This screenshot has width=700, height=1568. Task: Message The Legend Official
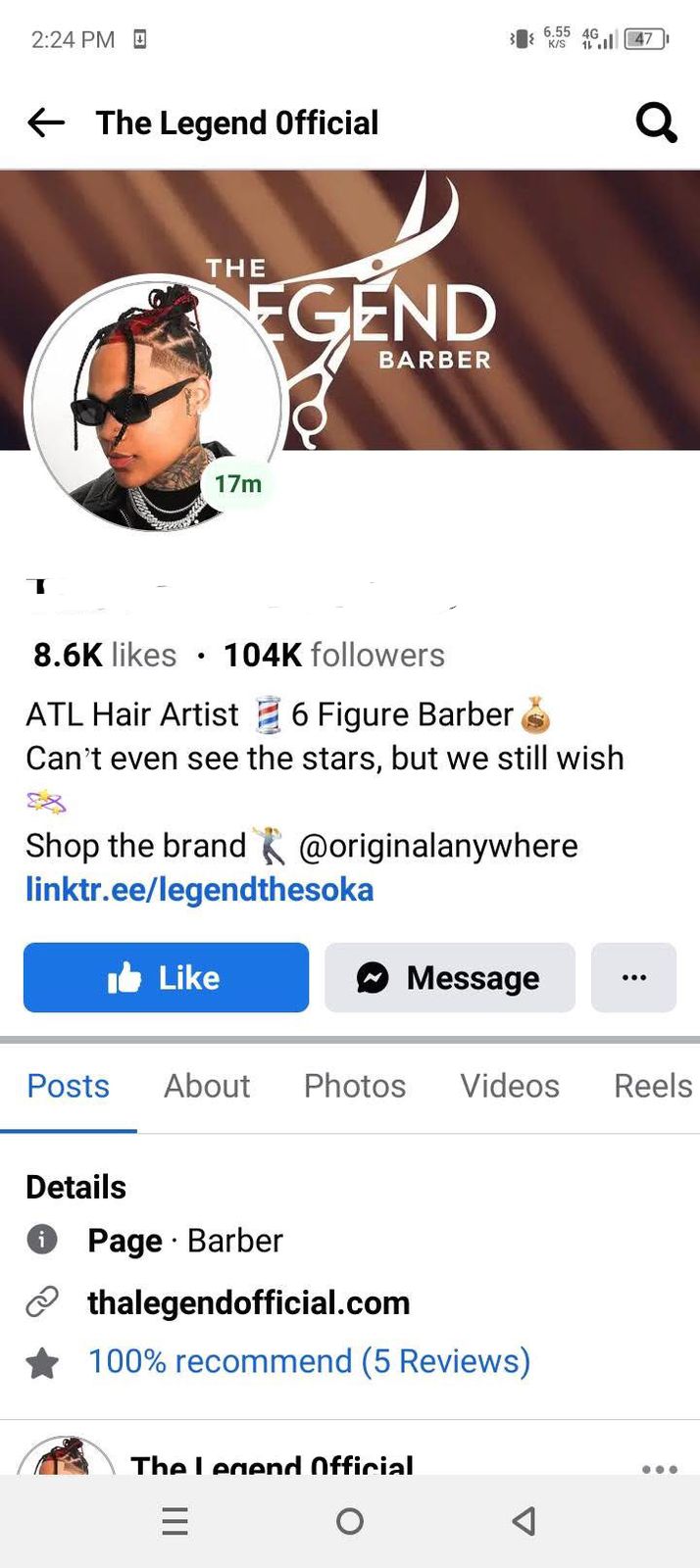450,977
